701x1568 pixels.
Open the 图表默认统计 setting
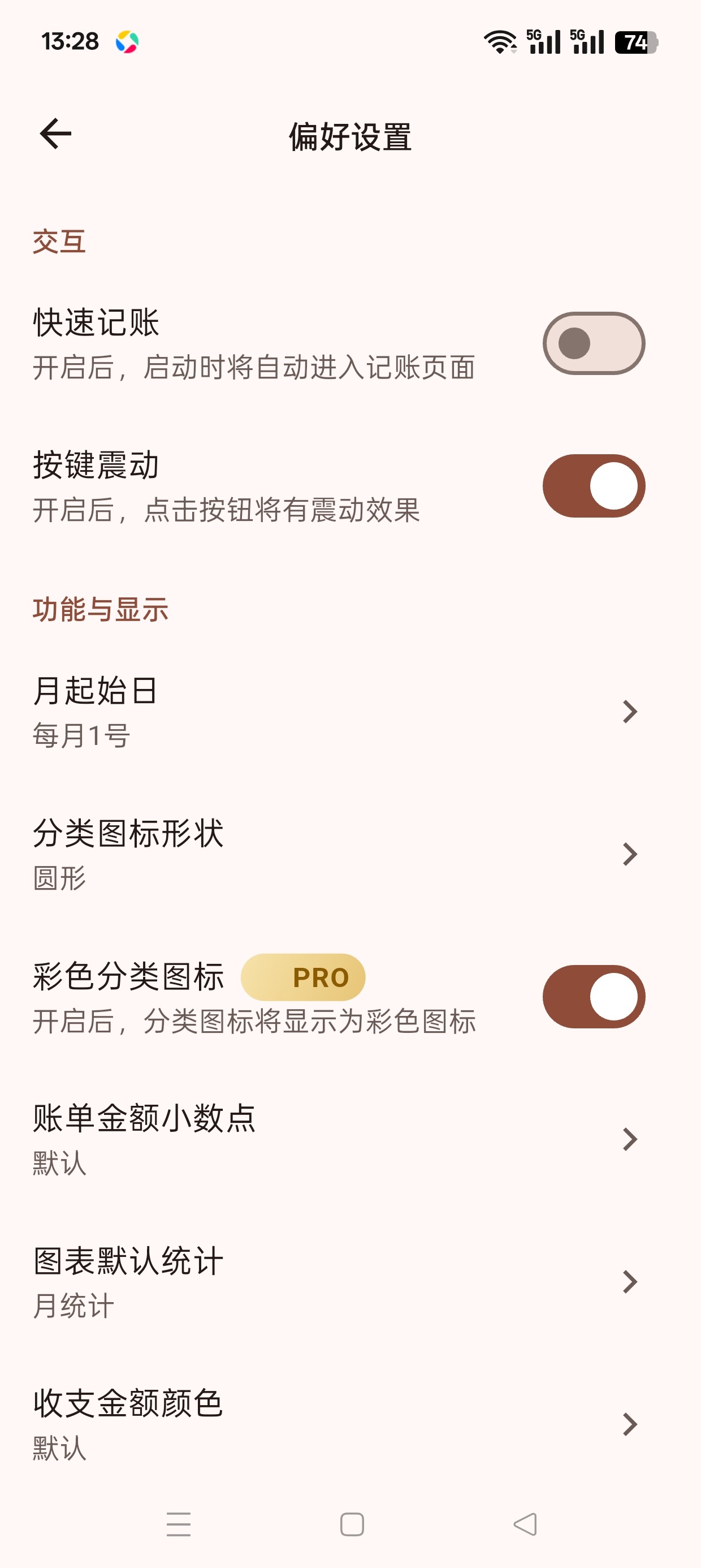point(350,1281)
